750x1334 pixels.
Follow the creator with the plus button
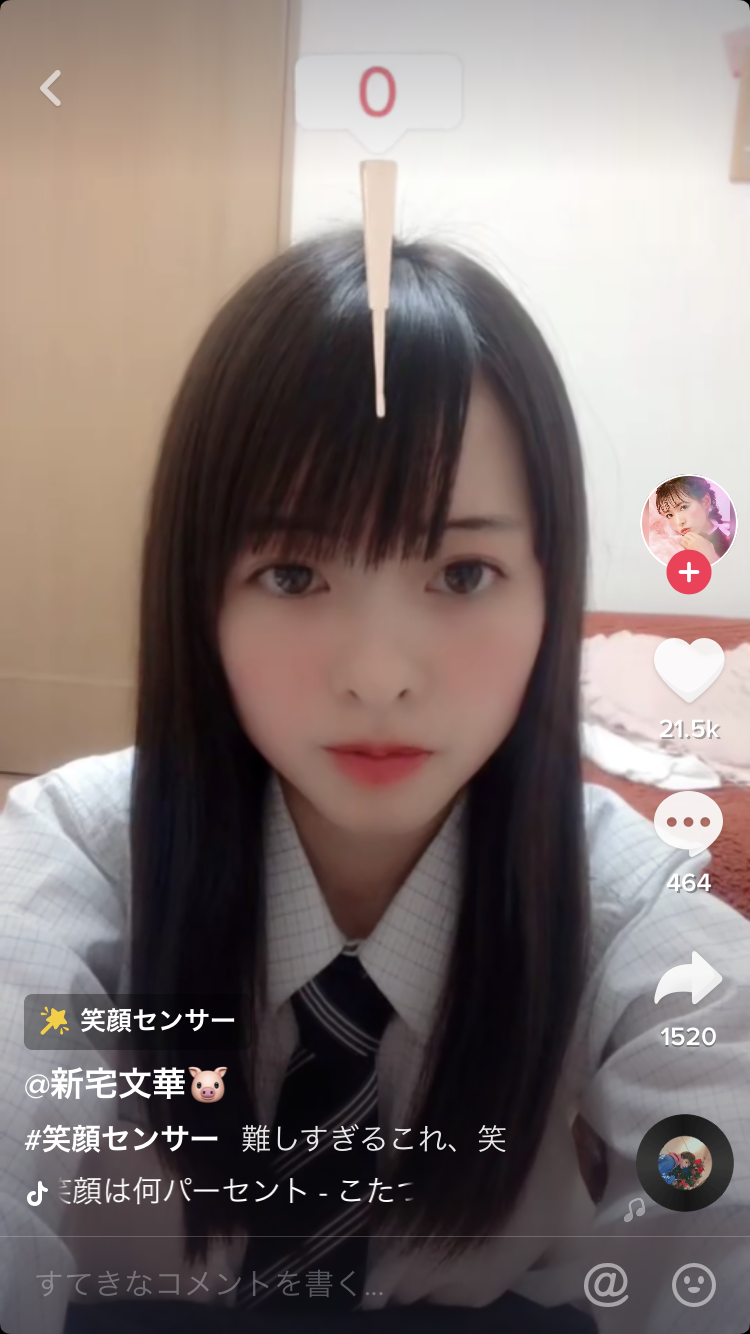click(688, 573)
